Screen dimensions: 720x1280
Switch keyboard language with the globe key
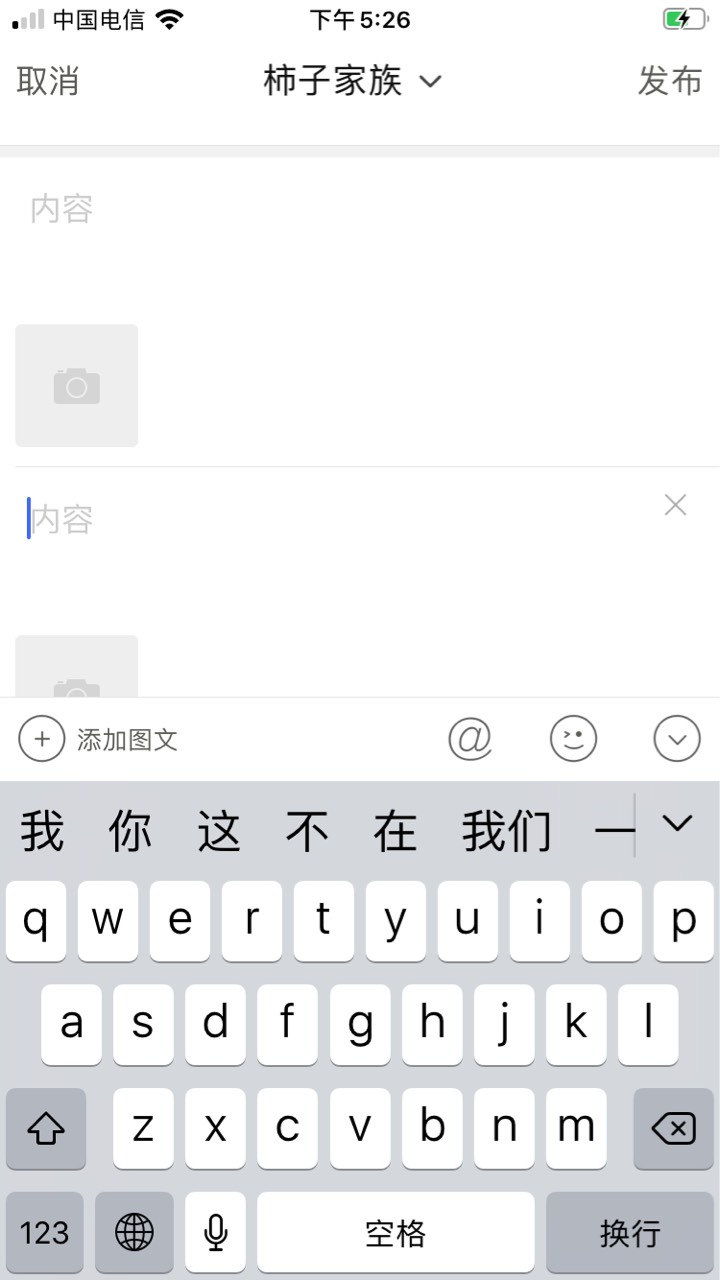point(134,1233)
